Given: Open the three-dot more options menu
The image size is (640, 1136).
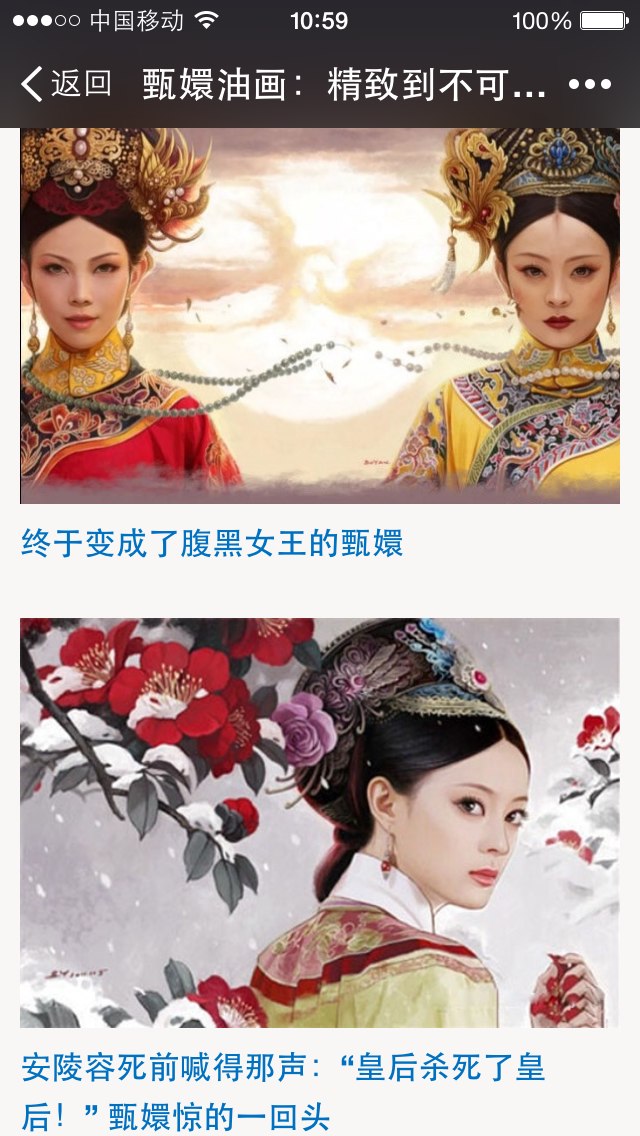Looking at the screenshot, I should tap(590, 84).
